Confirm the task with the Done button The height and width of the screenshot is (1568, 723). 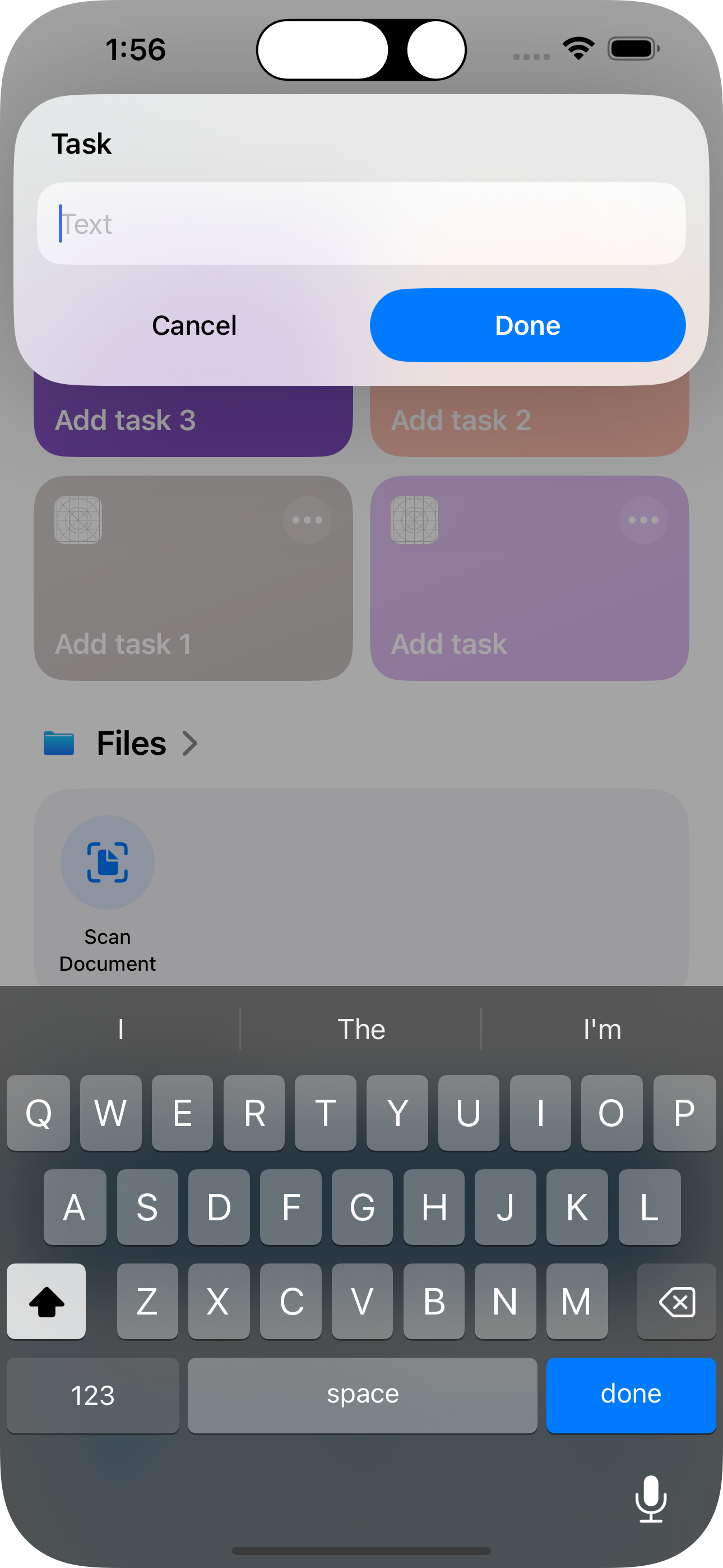tap(527, 326)
